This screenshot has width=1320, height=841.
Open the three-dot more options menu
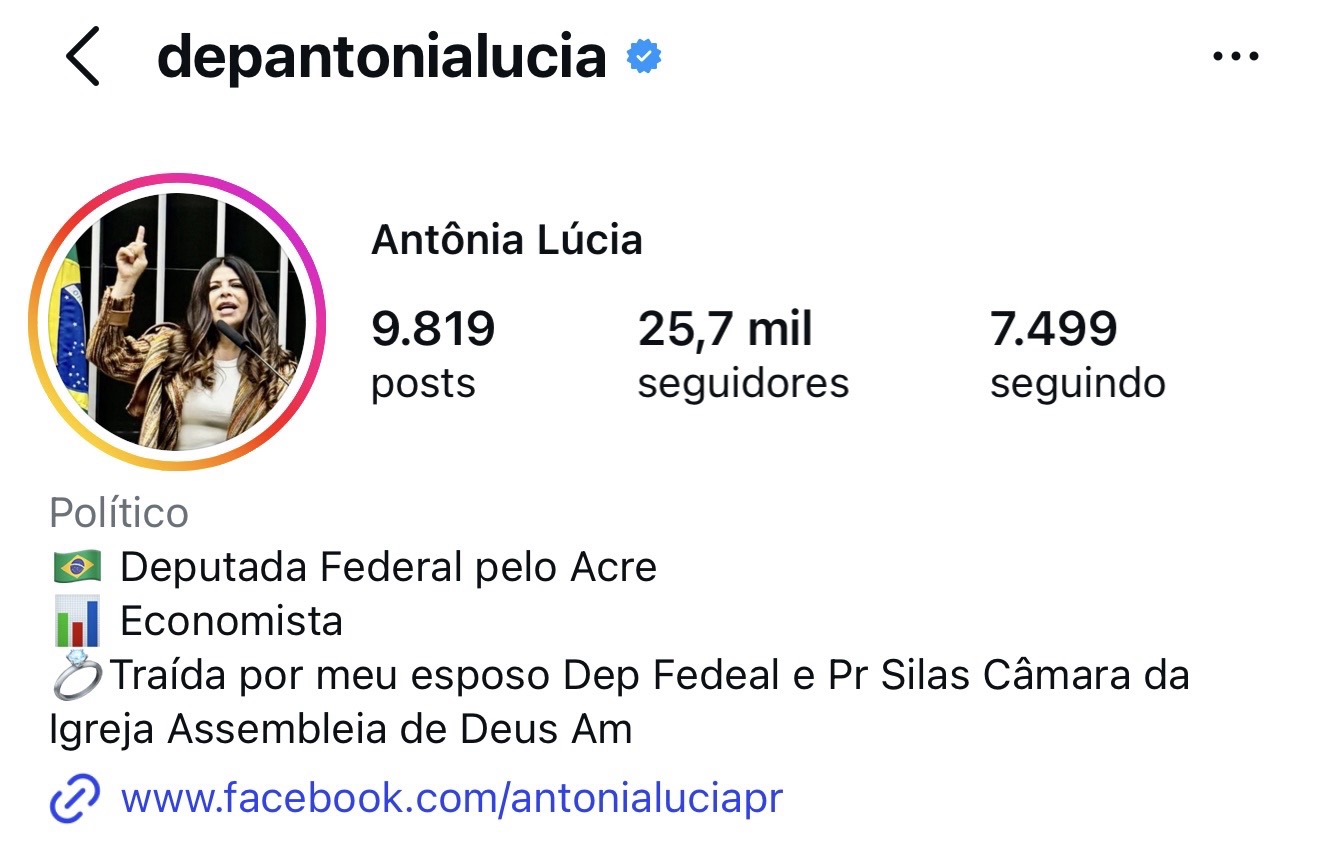[1235, 57]
